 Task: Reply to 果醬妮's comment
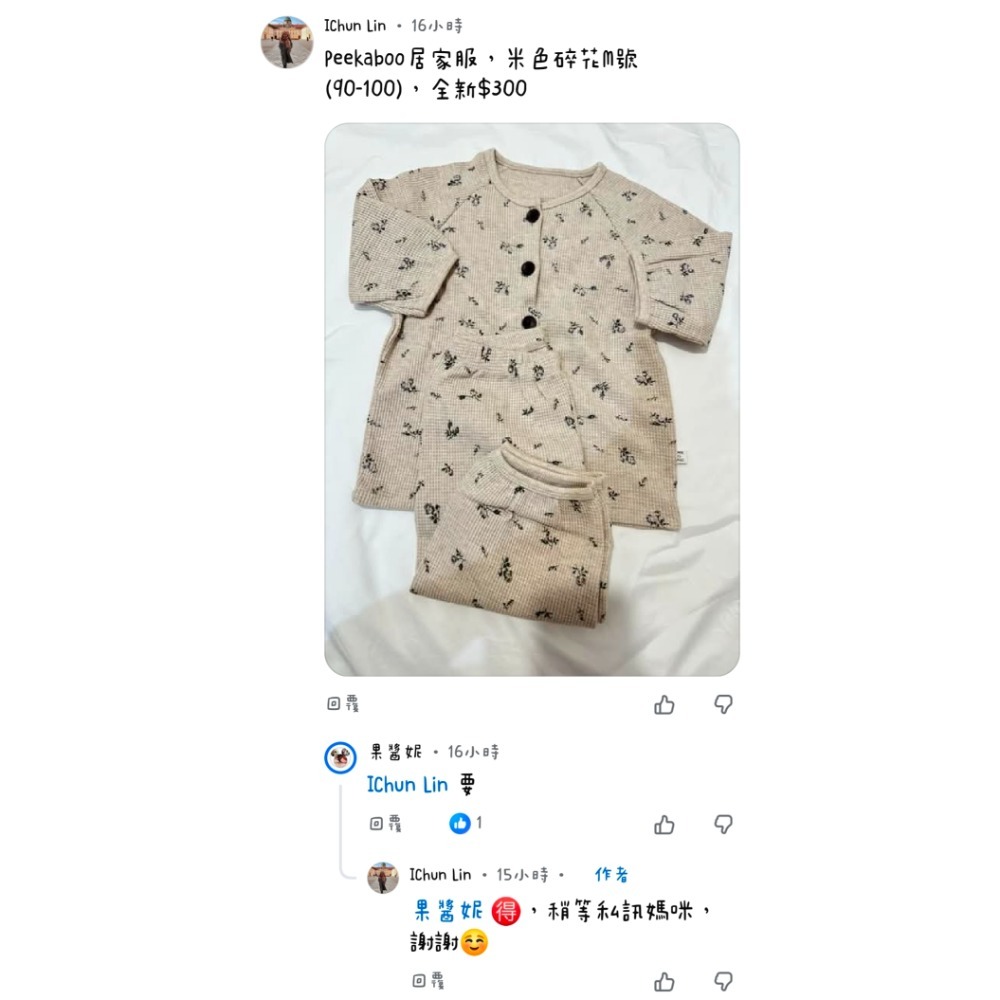386,823
